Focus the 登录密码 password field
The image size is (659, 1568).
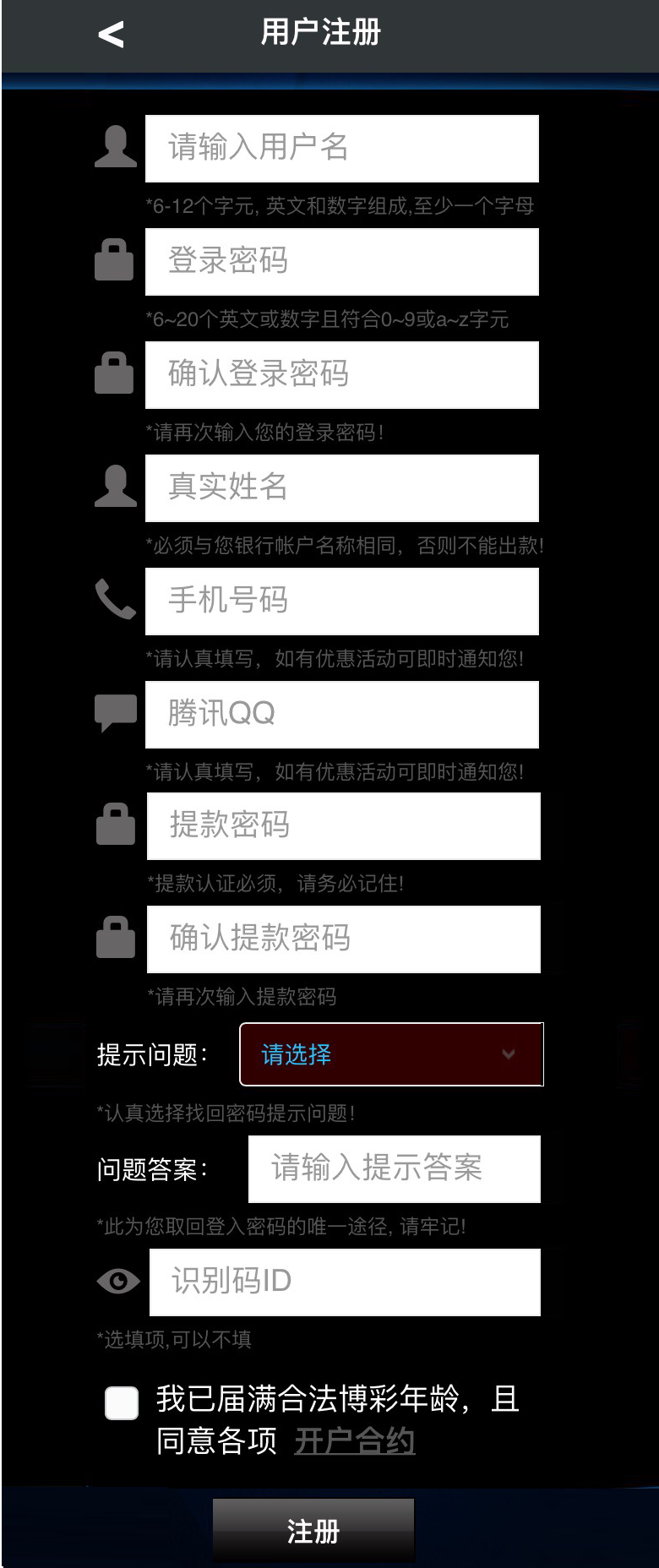[341, 262]
